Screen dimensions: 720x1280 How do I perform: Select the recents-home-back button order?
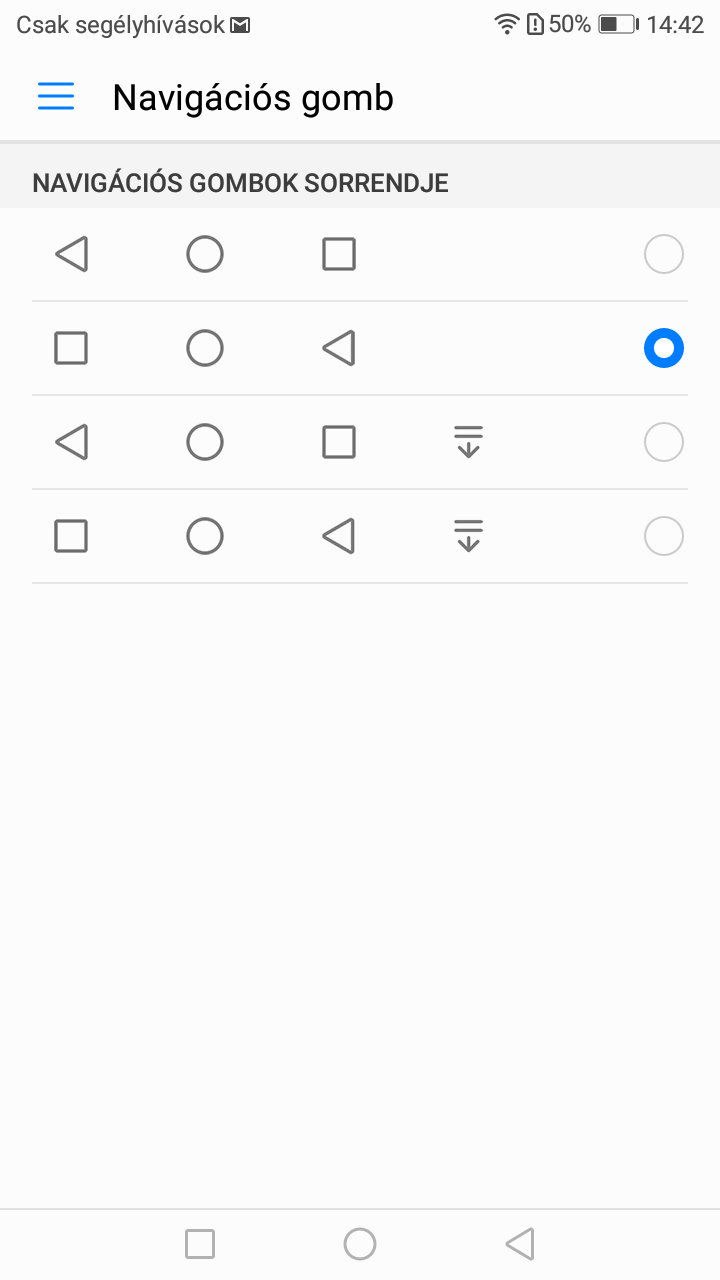(x=360, y=348)
